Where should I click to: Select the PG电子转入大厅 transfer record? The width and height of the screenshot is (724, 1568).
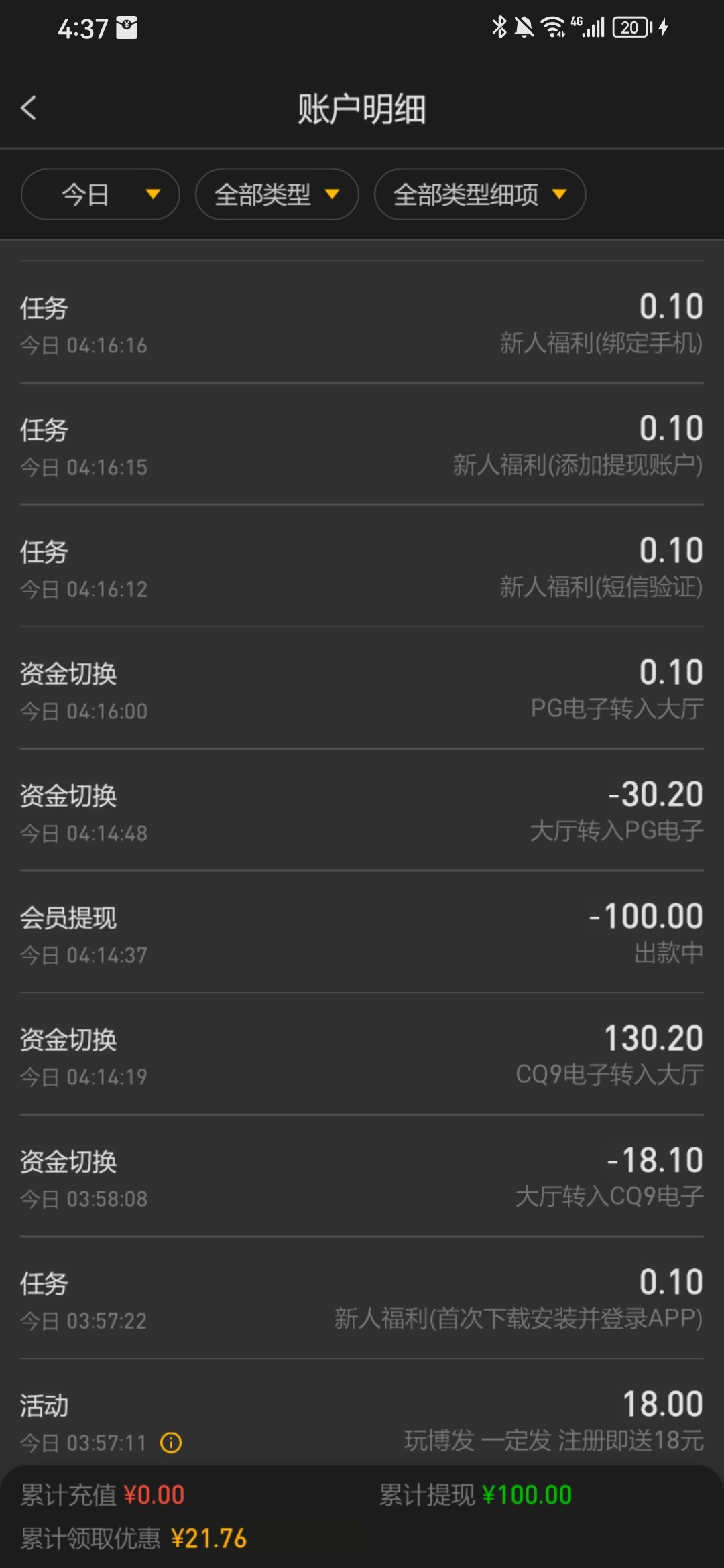click(362, 690)
